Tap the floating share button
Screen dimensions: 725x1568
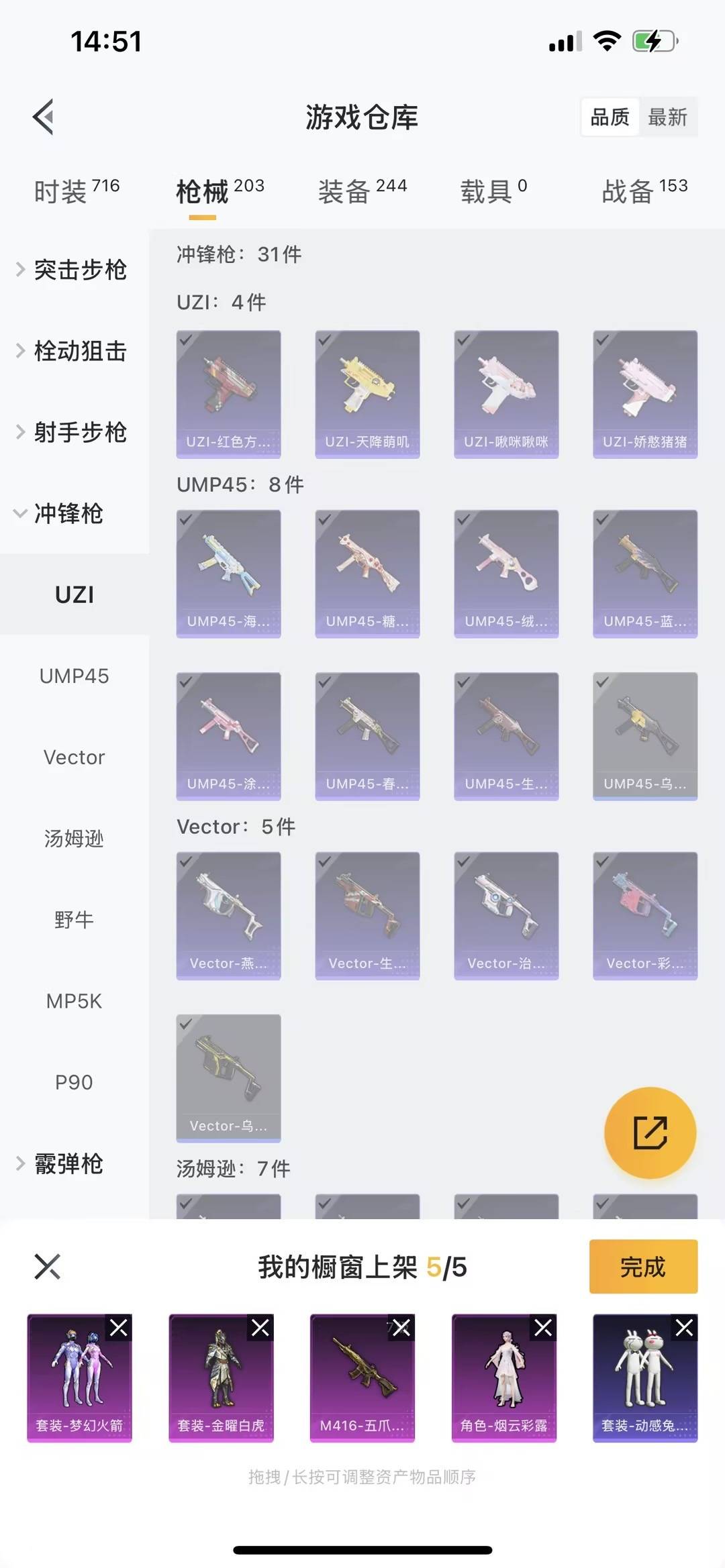650,1133
